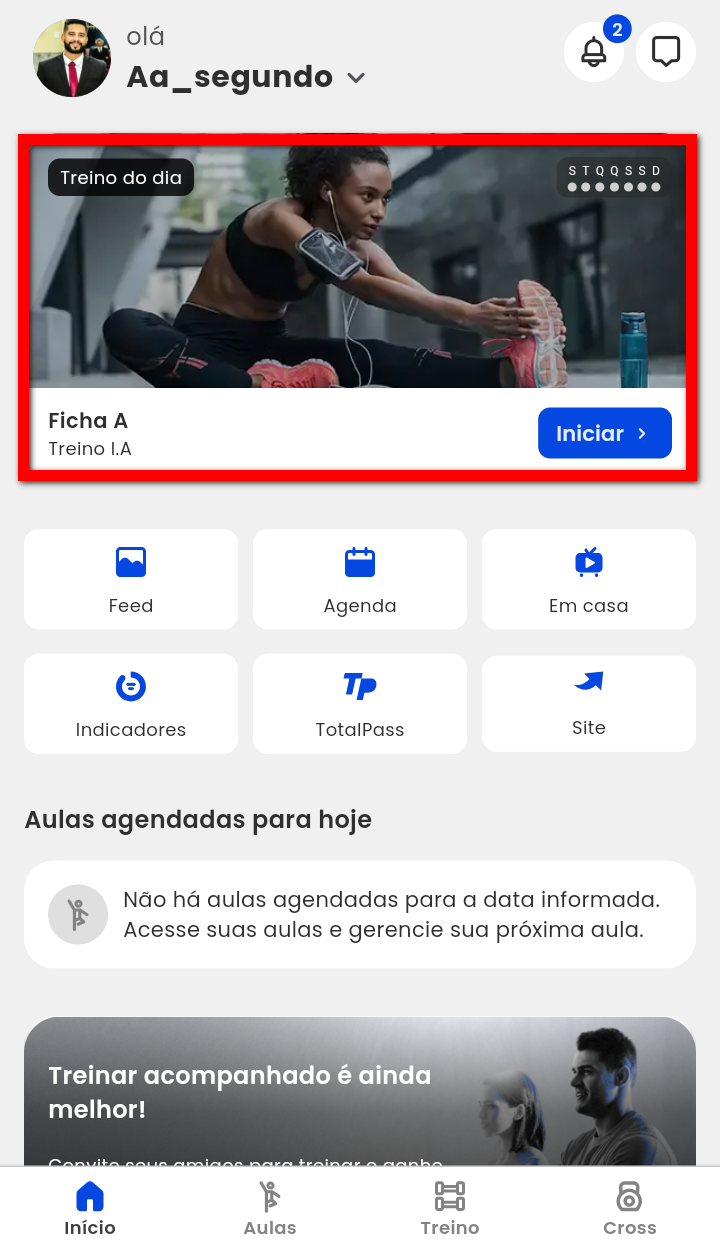This screenshot has height=1251, width=720.
Task: Open the Em casa shortcut
Action: tap(588, 579)
